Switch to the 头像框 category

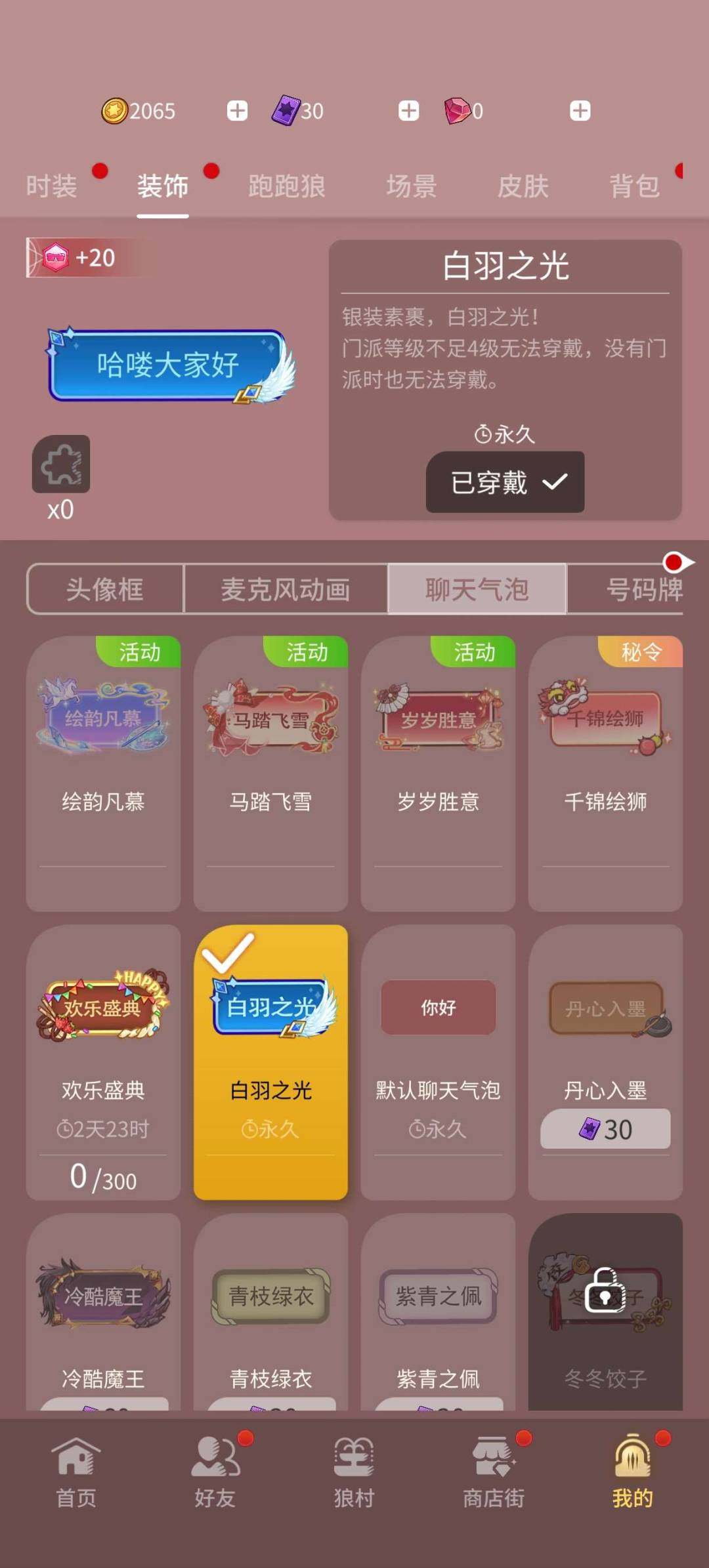[105, 588]
